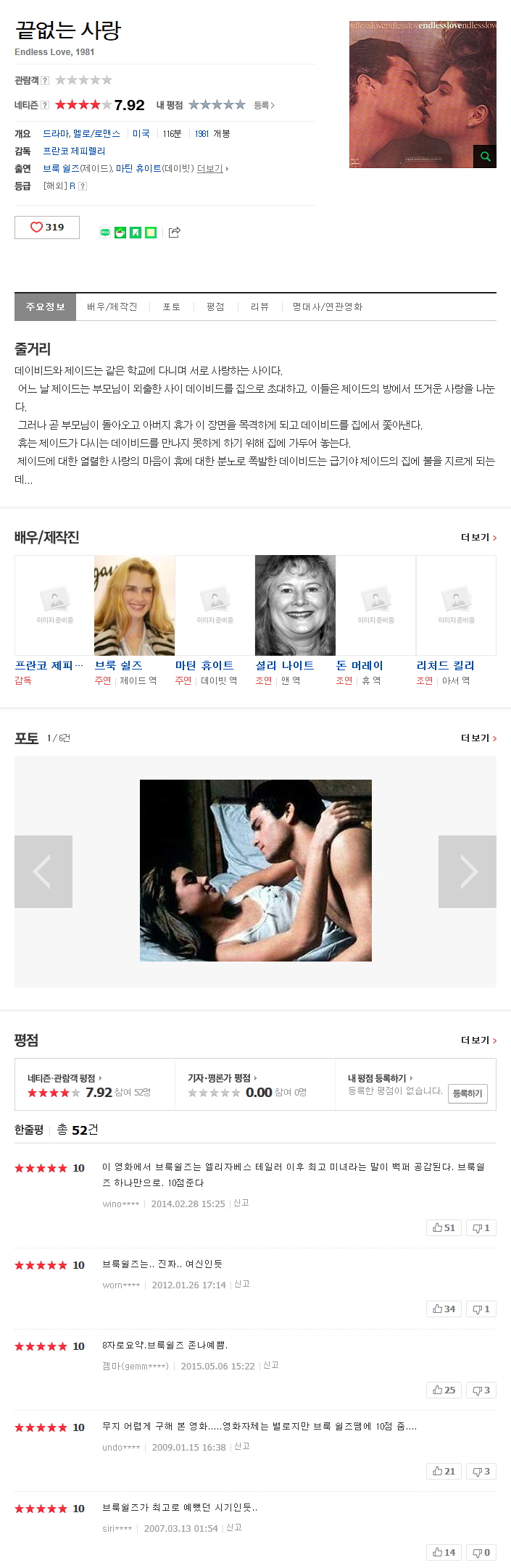The width and height of the screenshot is (511, 1568).
Task: Show the next photo in the gallery
Action: pos(468,872)
